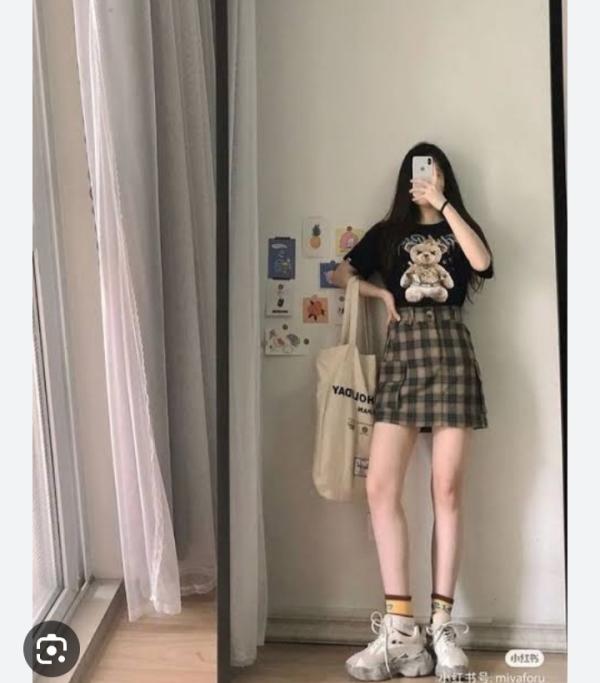Open visual search lens on the photo
Screen dimensions: 600x683
coord(51,649)
